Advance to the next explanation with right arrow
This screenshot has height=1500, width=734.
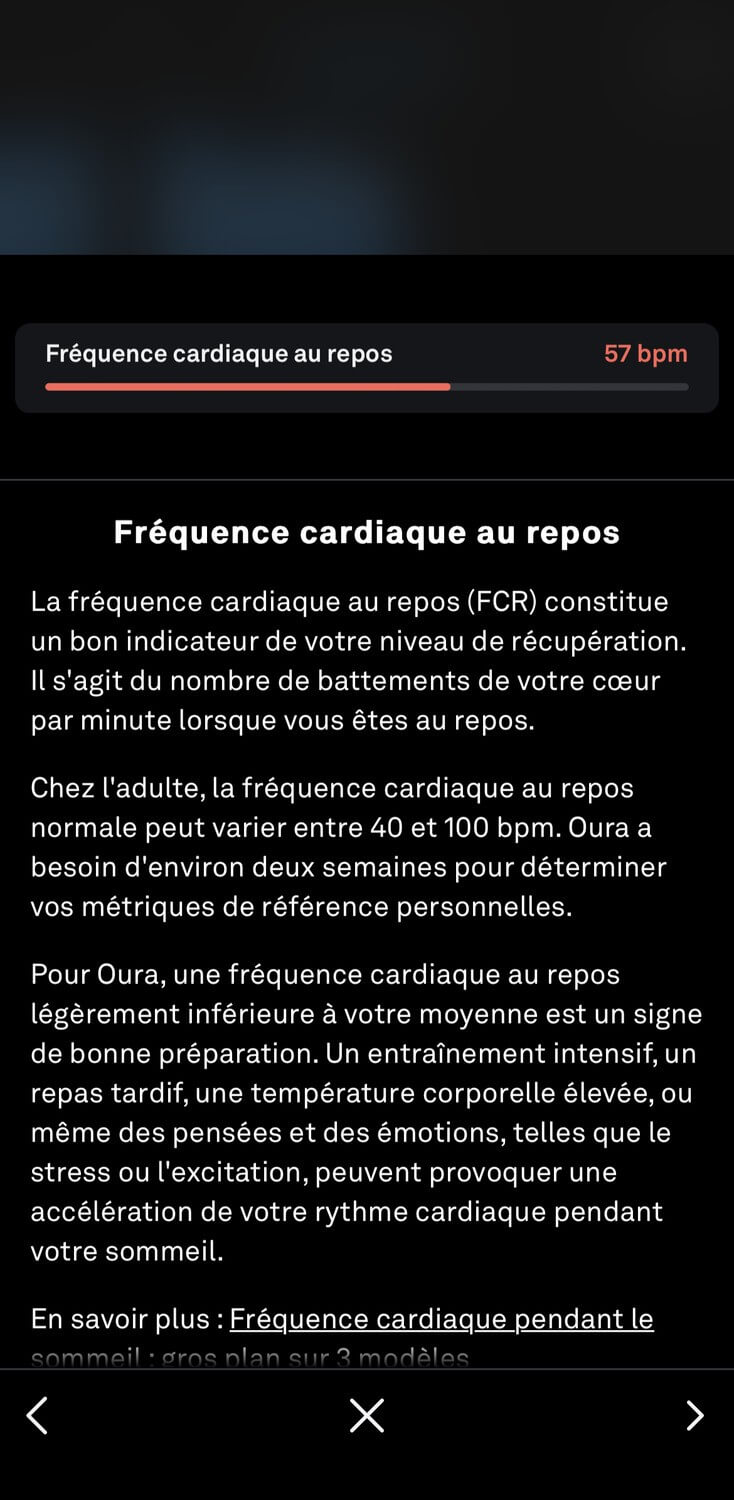coord(695,1415)
